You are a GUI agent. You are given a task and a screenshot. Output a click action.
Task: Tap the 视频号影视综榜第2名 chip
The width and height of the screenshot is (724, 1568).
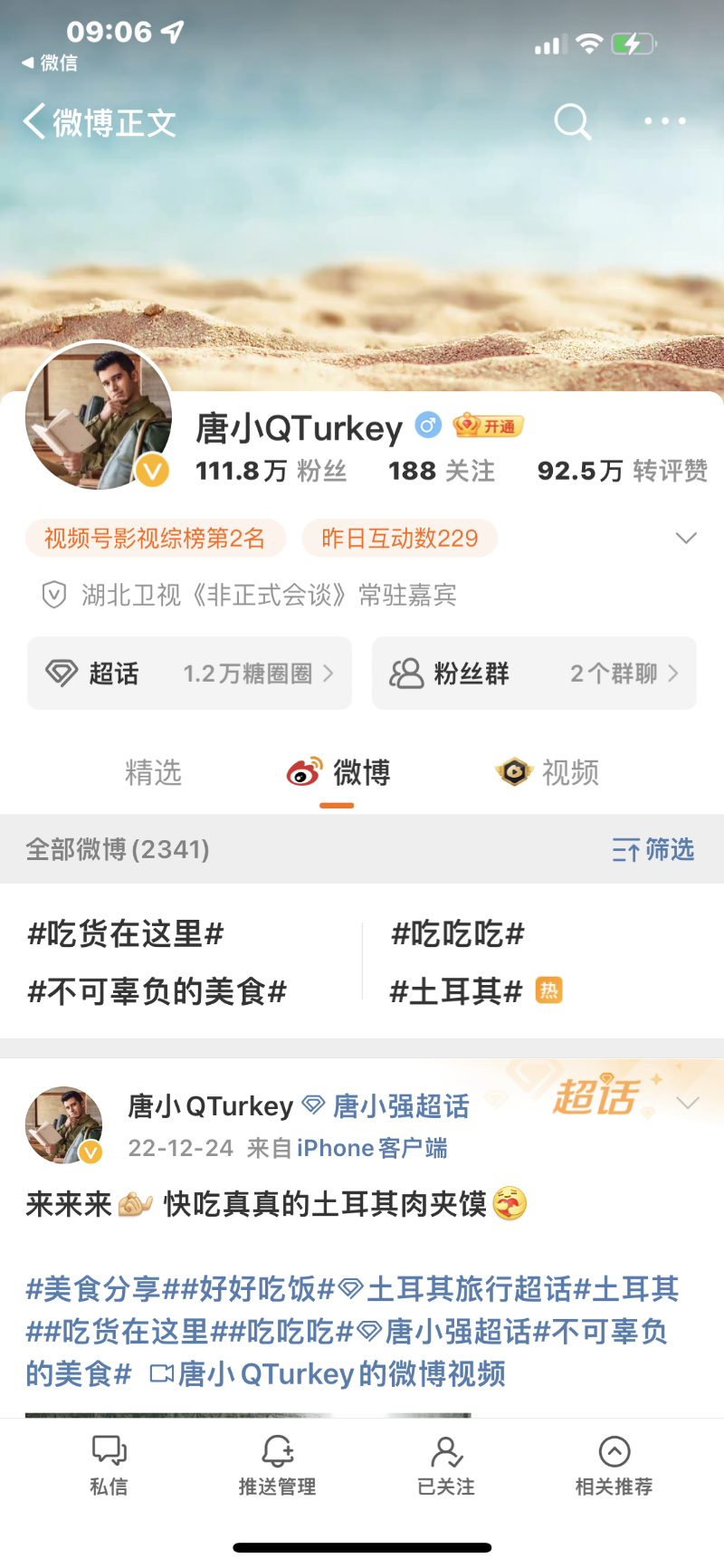(155, 539)
